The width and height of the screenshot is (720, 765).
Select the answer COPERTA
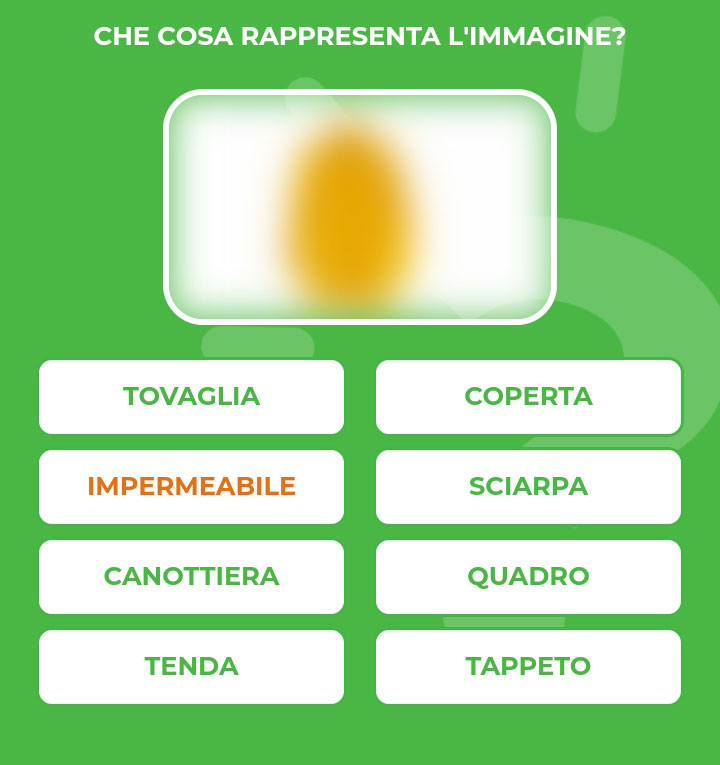coord(528,397)
